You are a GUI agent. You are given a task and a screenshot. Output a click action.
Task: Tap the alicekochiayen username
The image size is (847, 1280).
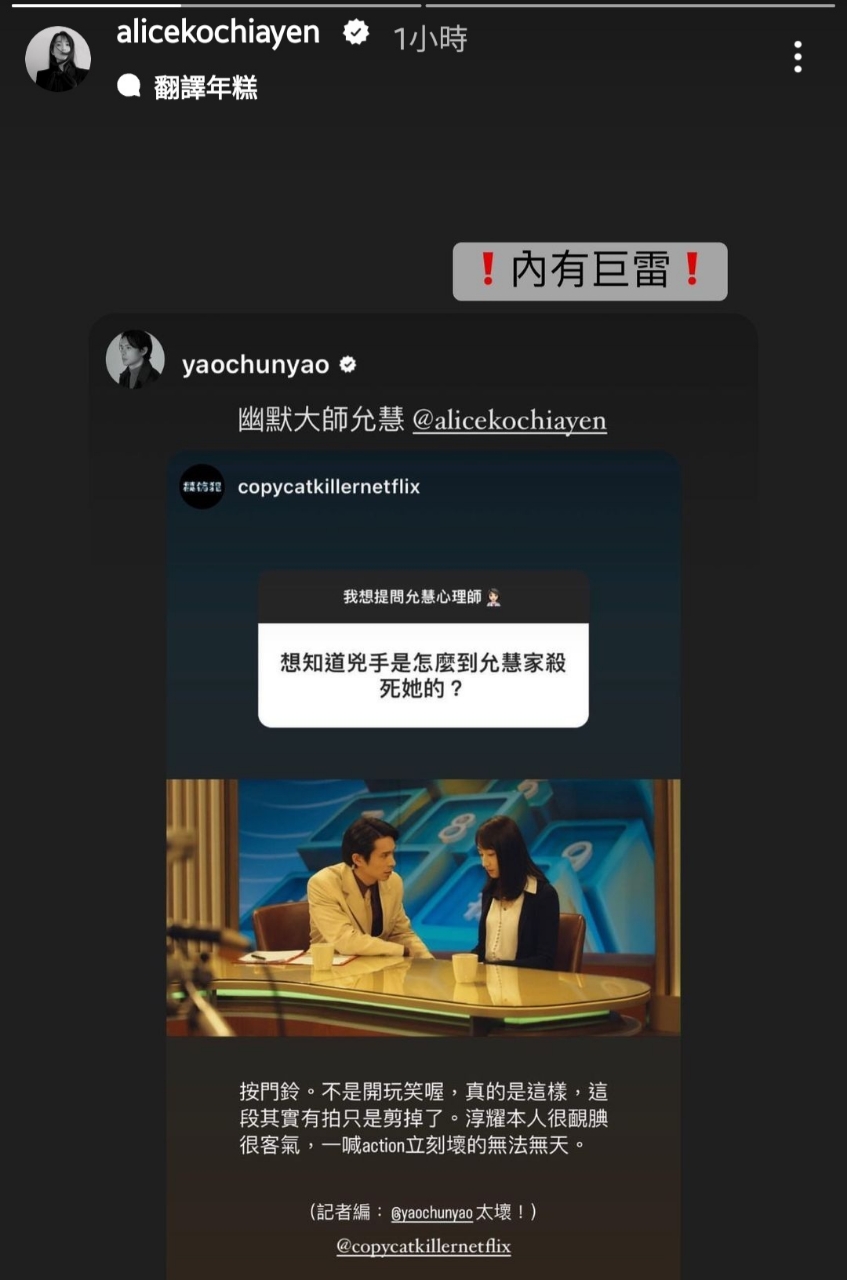pos(218,33)
